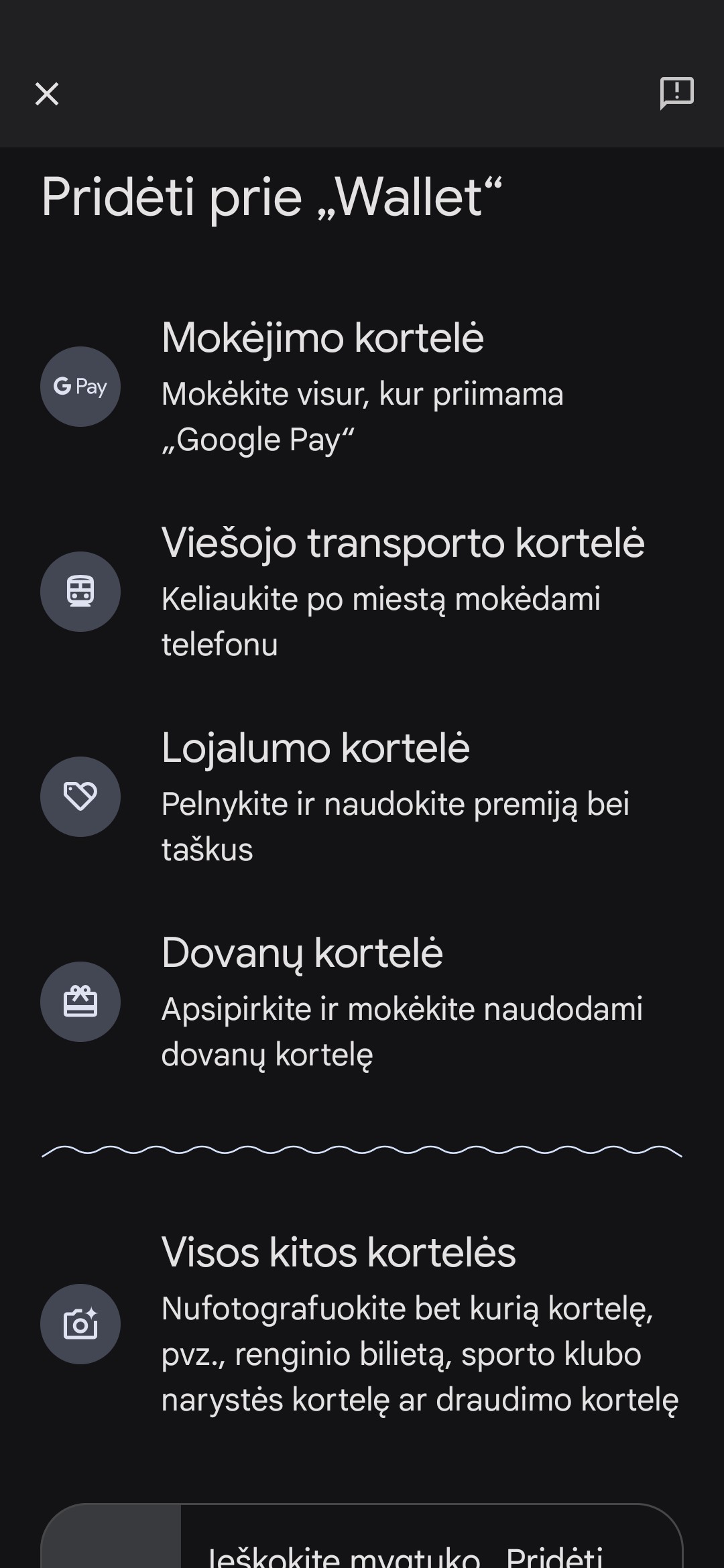
Task: Choose Viešojo transporto kortelė
Action: 362,592
